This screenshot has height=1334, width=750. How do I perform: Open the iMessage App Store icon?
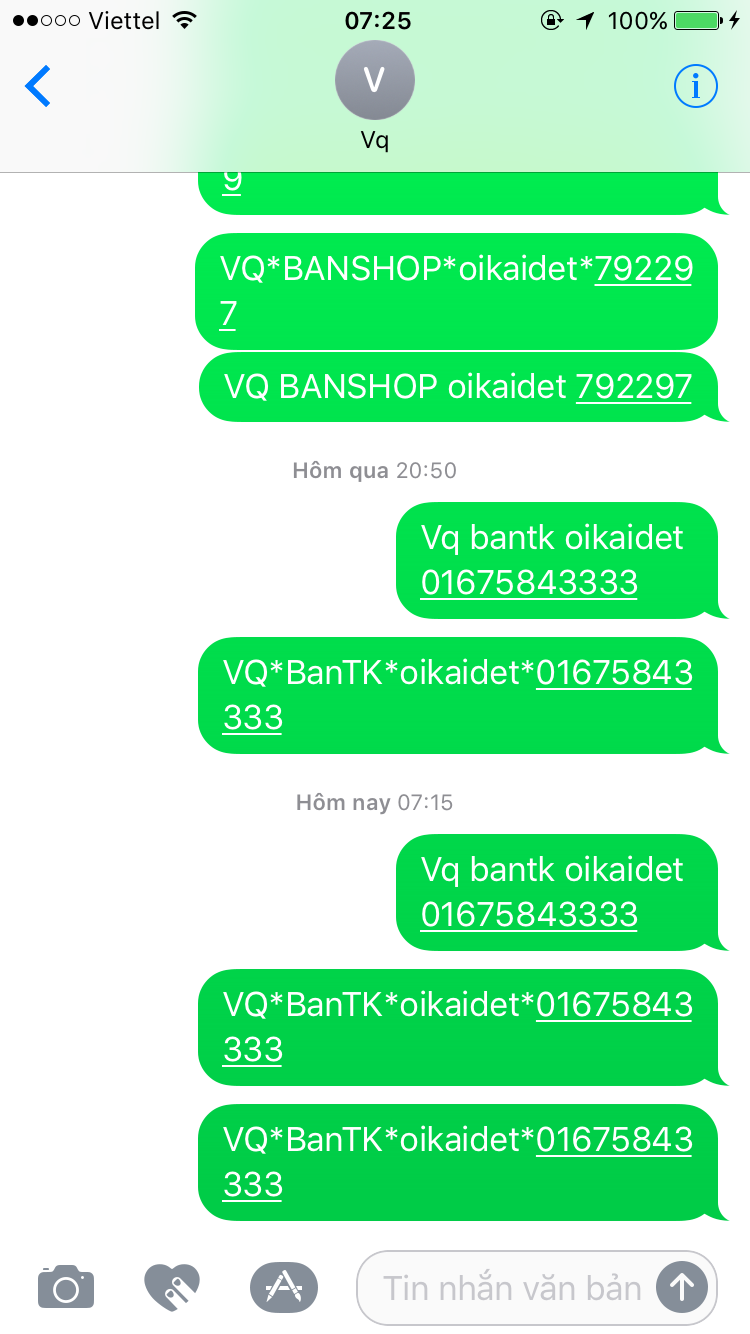(283, 1286)
